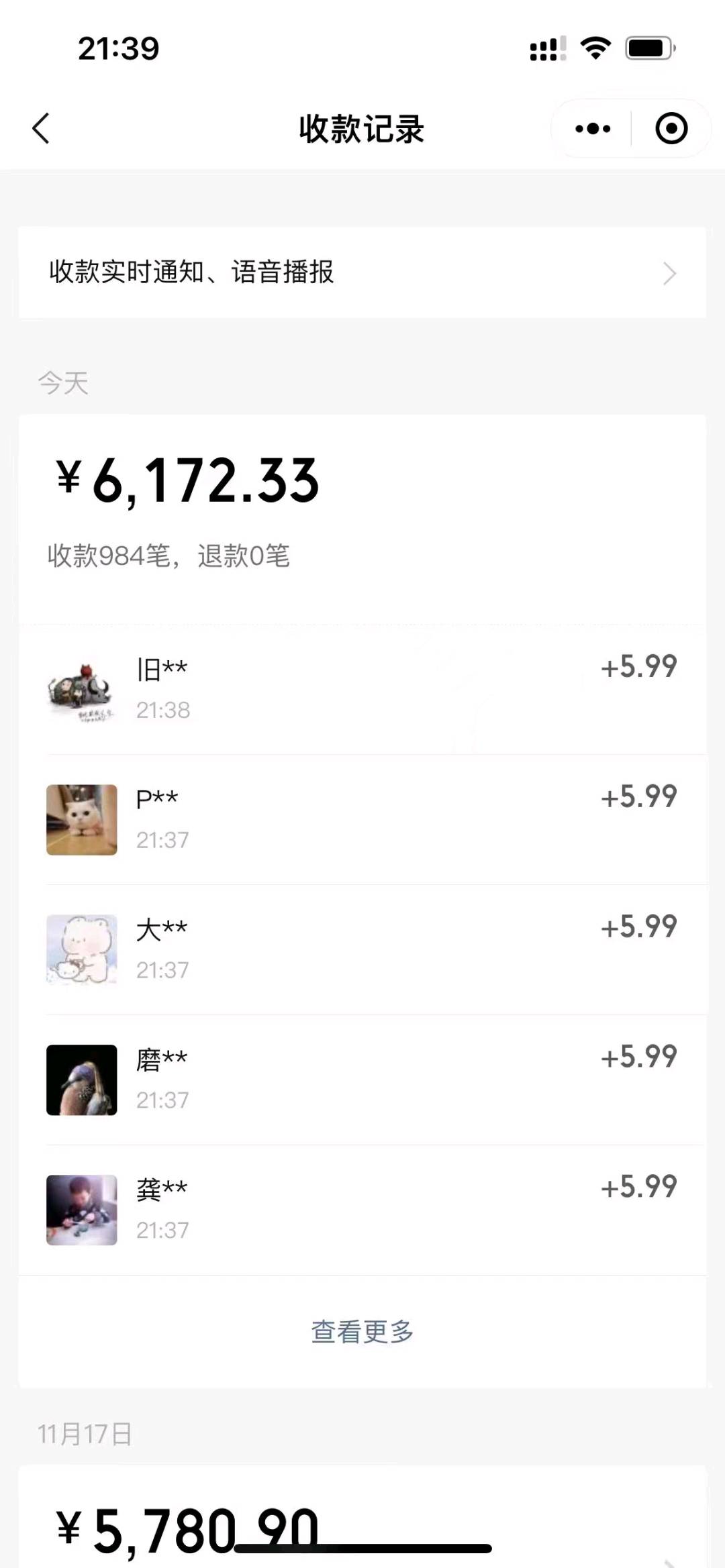Close the mini program with circle button
The image size is (725, 1568).
tap(671, 128)
